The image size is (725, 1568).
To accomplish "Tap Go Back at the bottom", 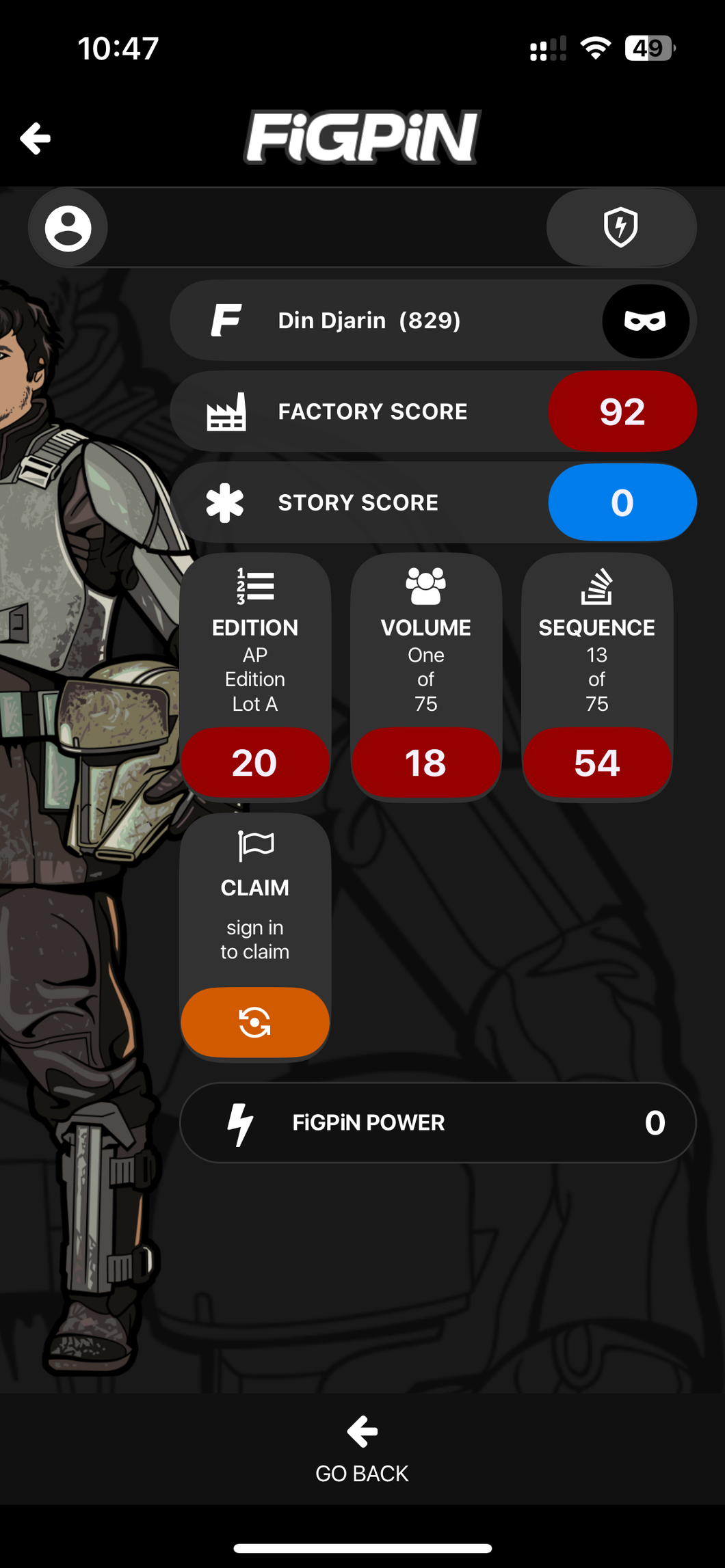I will tap(362, 1450).
